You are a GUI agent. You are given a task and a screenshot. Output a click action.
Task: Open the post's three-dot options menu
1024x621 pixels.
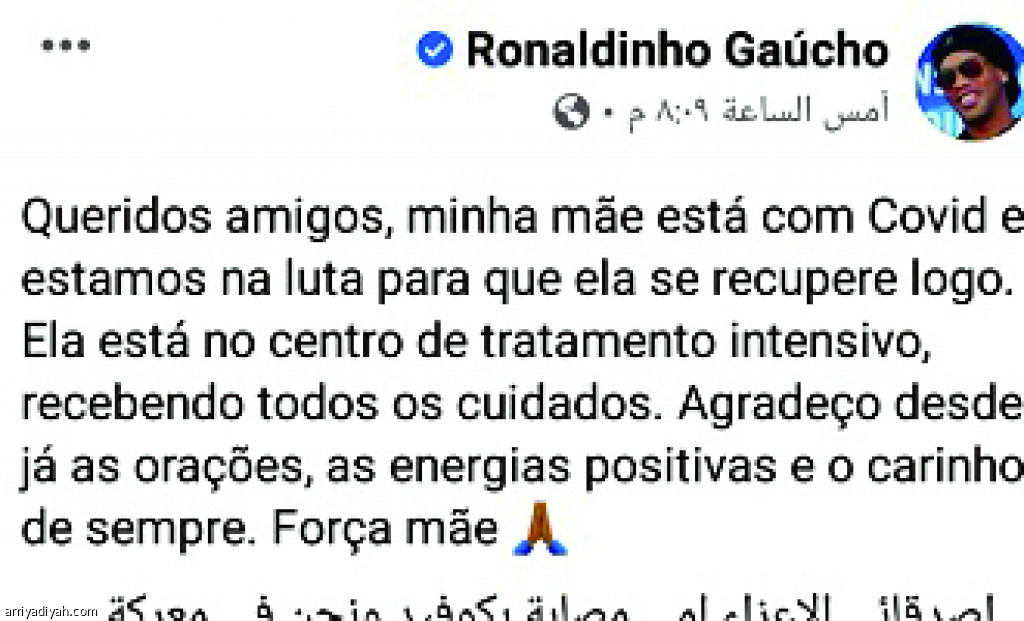pos(66,47)
